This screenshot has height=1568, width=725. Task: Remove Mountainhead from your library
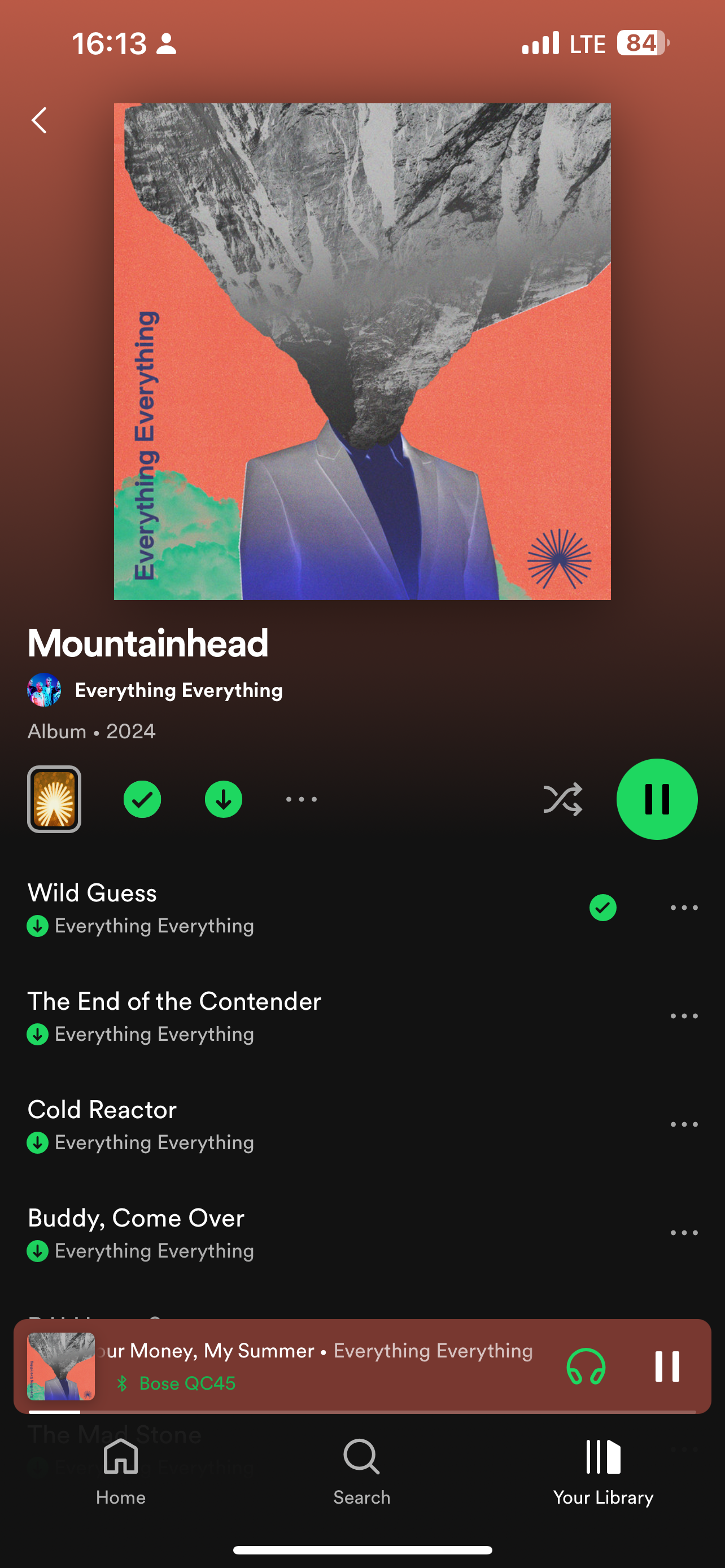142,799
